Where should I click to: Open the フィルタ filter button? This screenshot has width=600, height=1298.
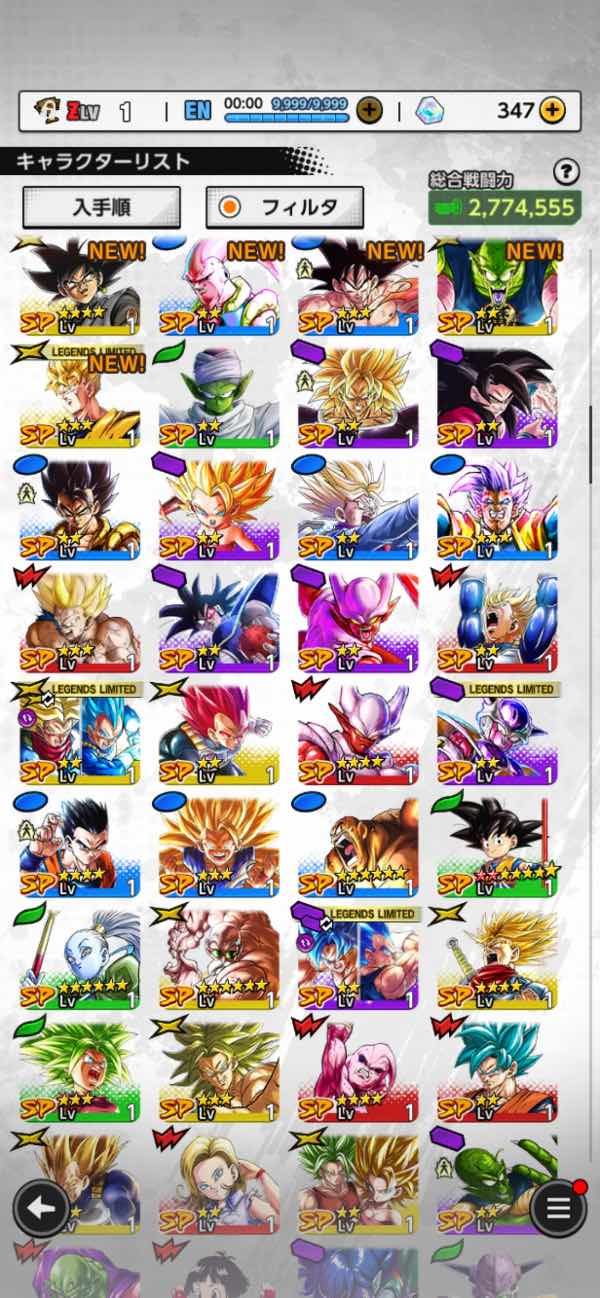285,207
